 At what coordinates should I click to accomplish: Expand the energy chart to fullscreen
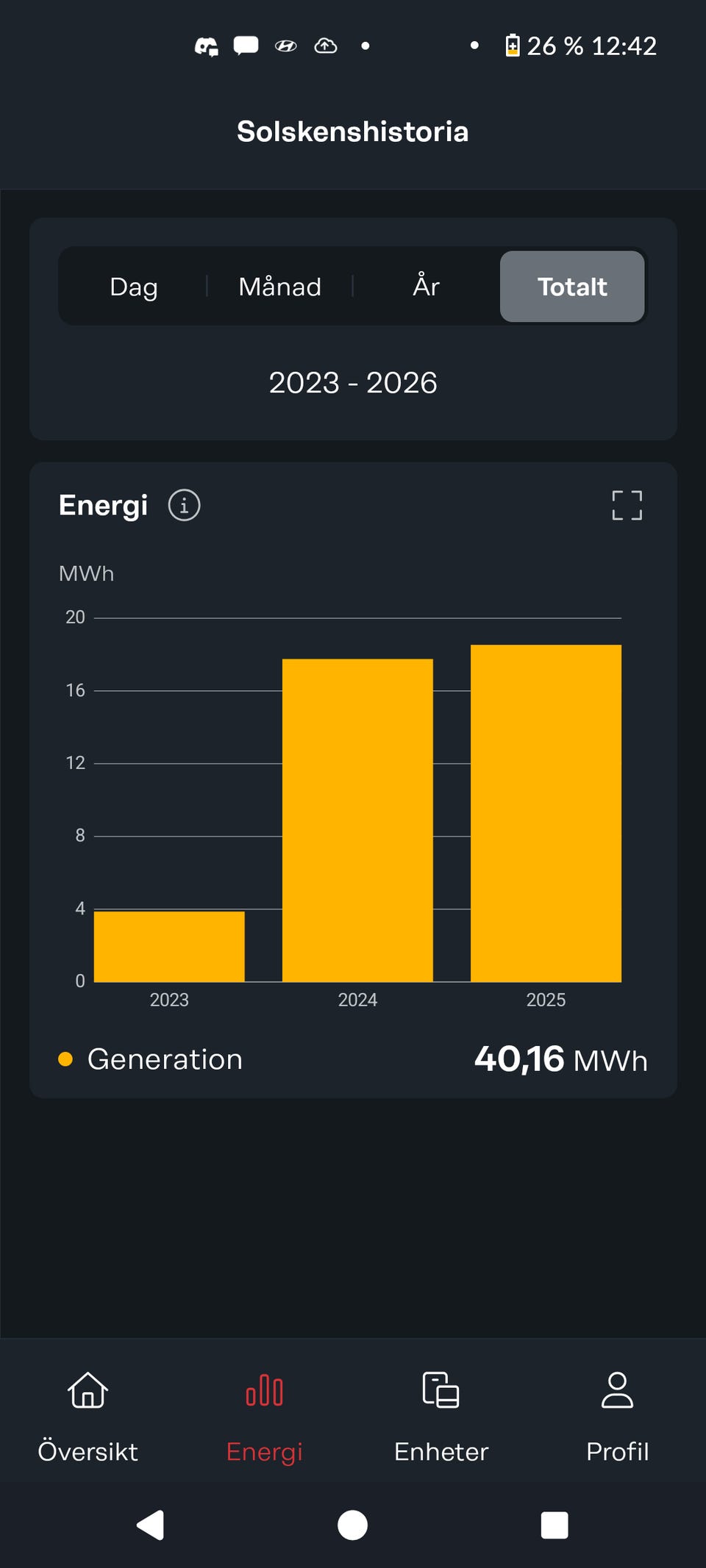coord(627,506)
